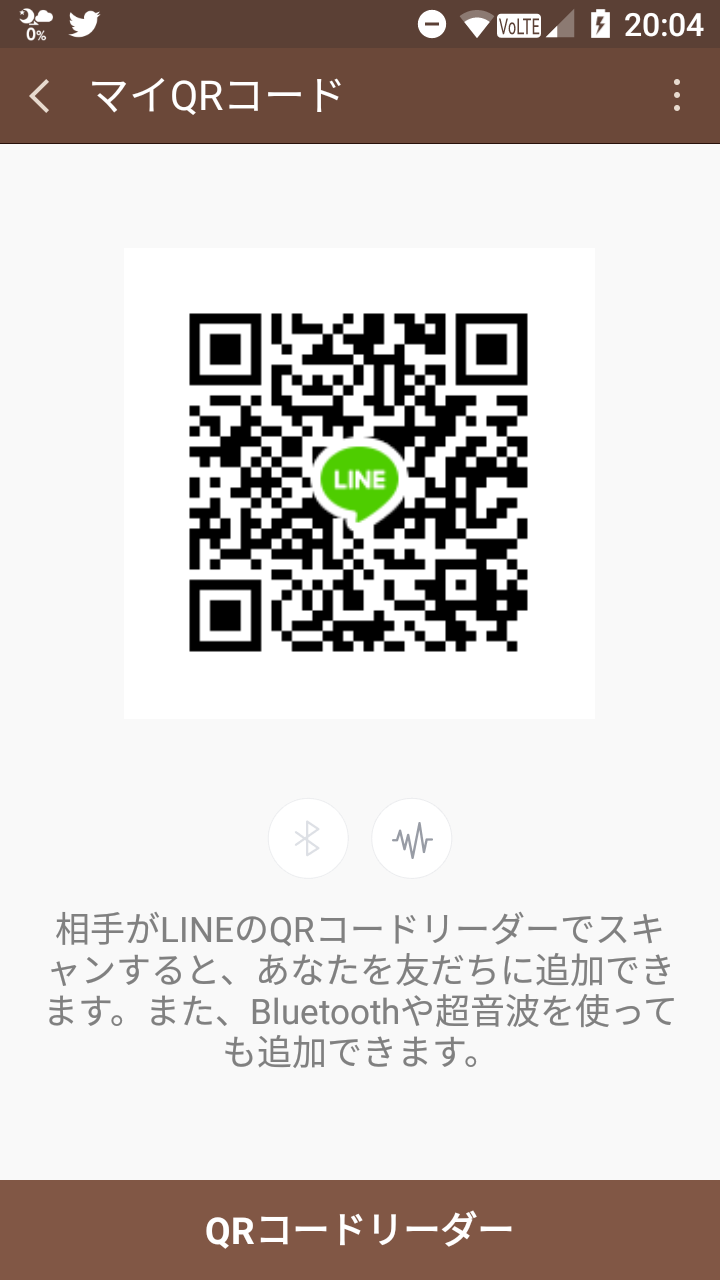The width and height of the screenshot is (720, 1280).
Task: Go back from My QR code screen
Action: [x=40, y=96]
